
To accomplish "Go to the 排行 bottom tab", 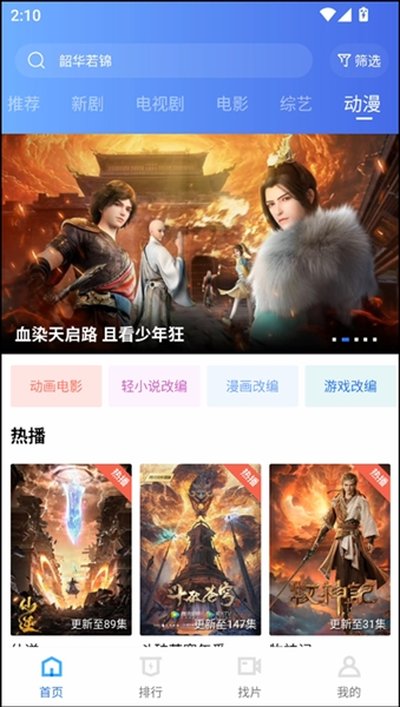I will (150, 677).
